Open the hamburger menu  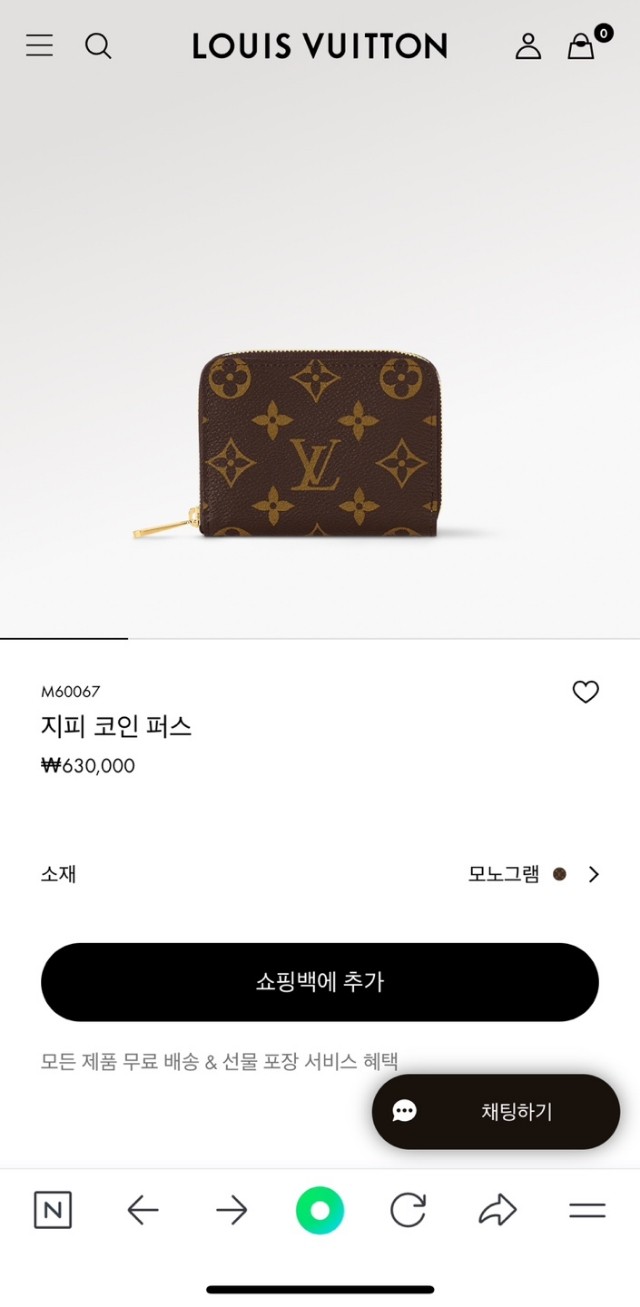click(x=39, y=45)
